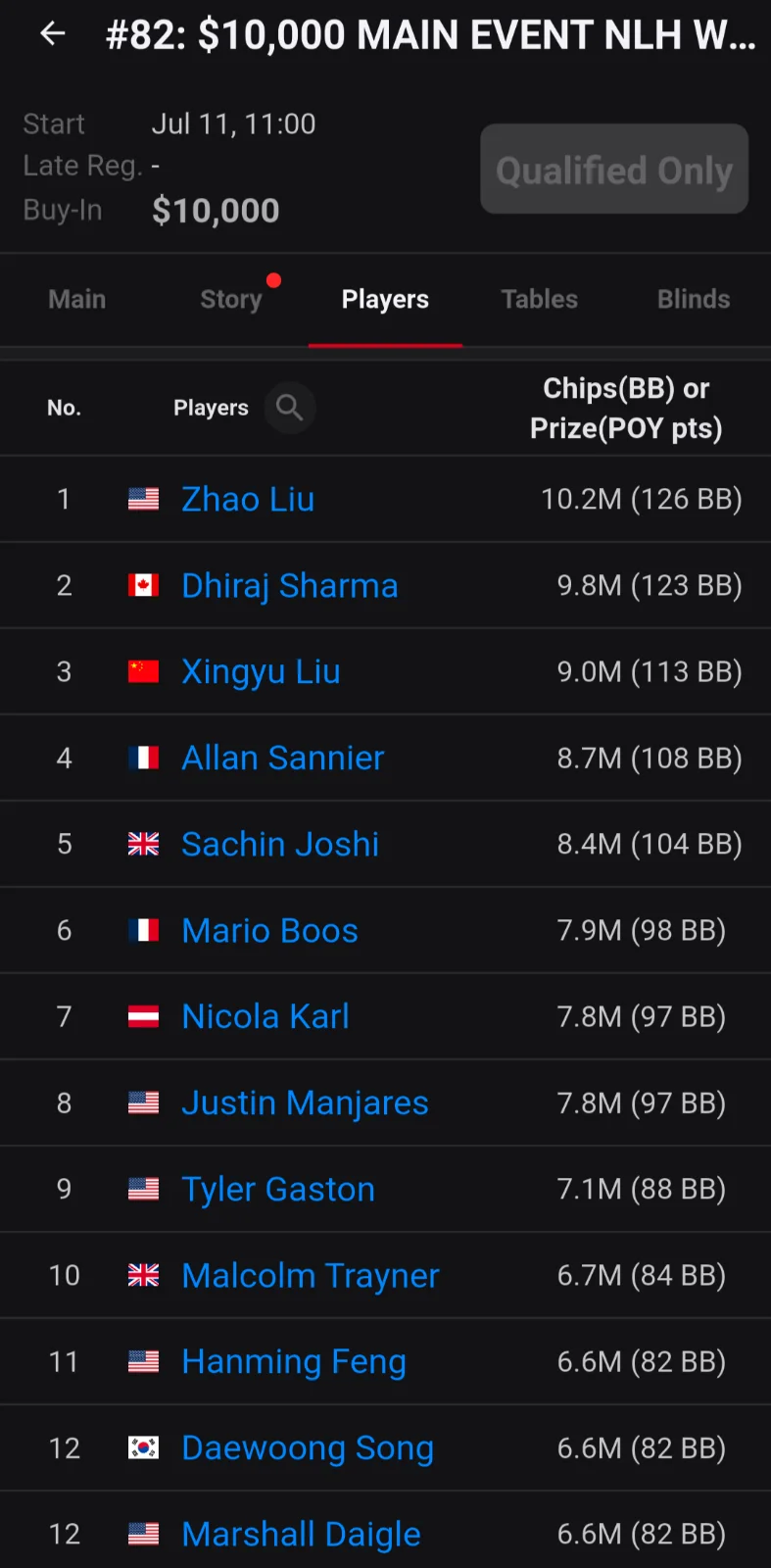The width and height of the screenshot is (771, 1568).
Task: Open the Tables tab
Action: pos(540,299)
